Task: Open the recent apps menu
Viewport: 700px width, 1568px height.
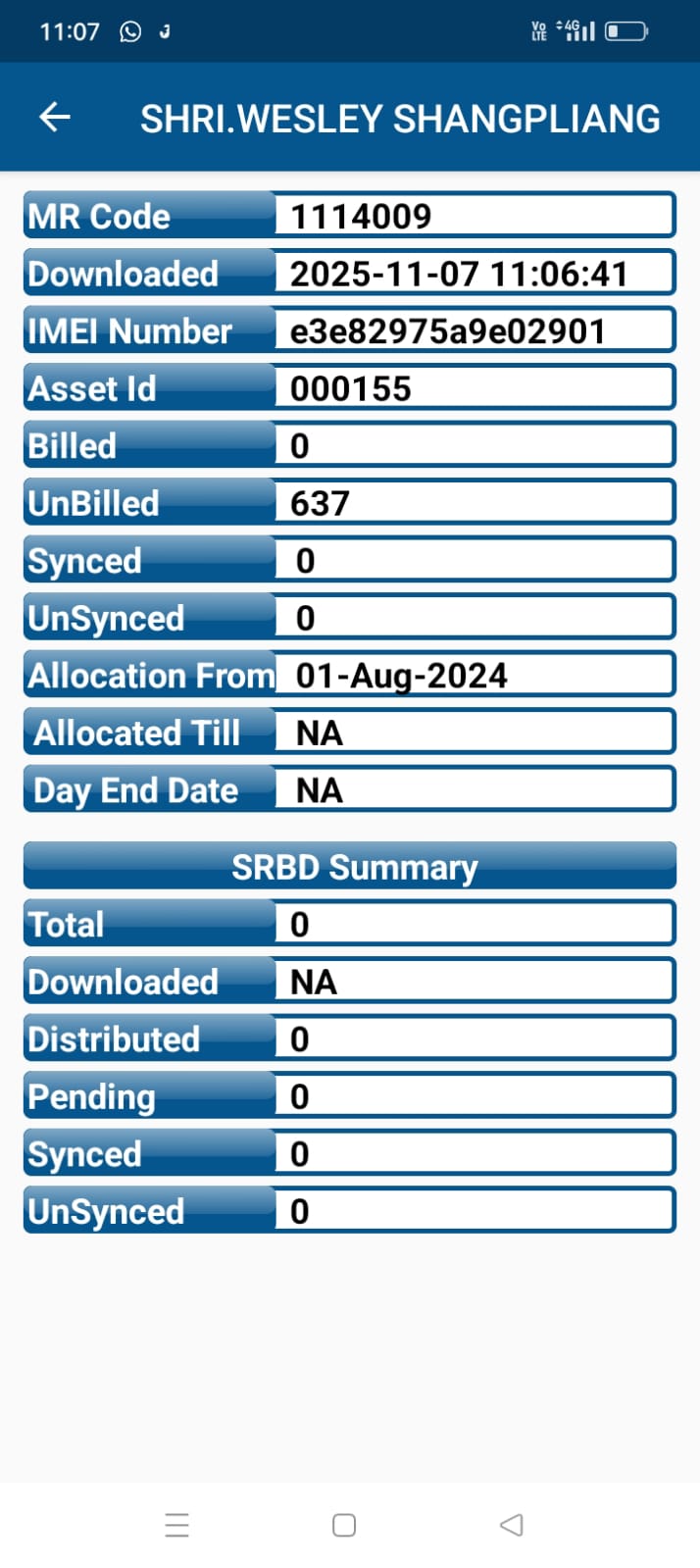Action: pyautogui.click(x=177, y=1525)
